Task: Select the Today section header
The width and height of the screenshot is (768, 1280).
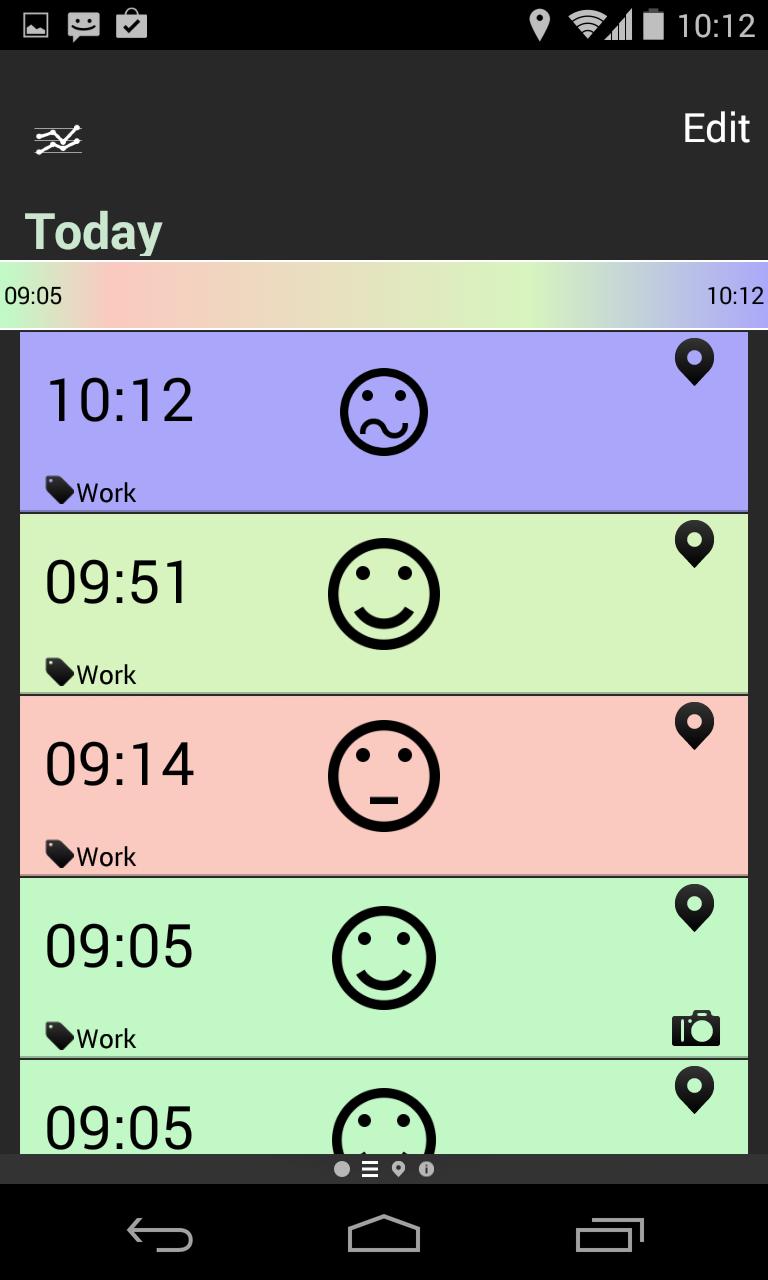Action: click(x=93, y=230)
